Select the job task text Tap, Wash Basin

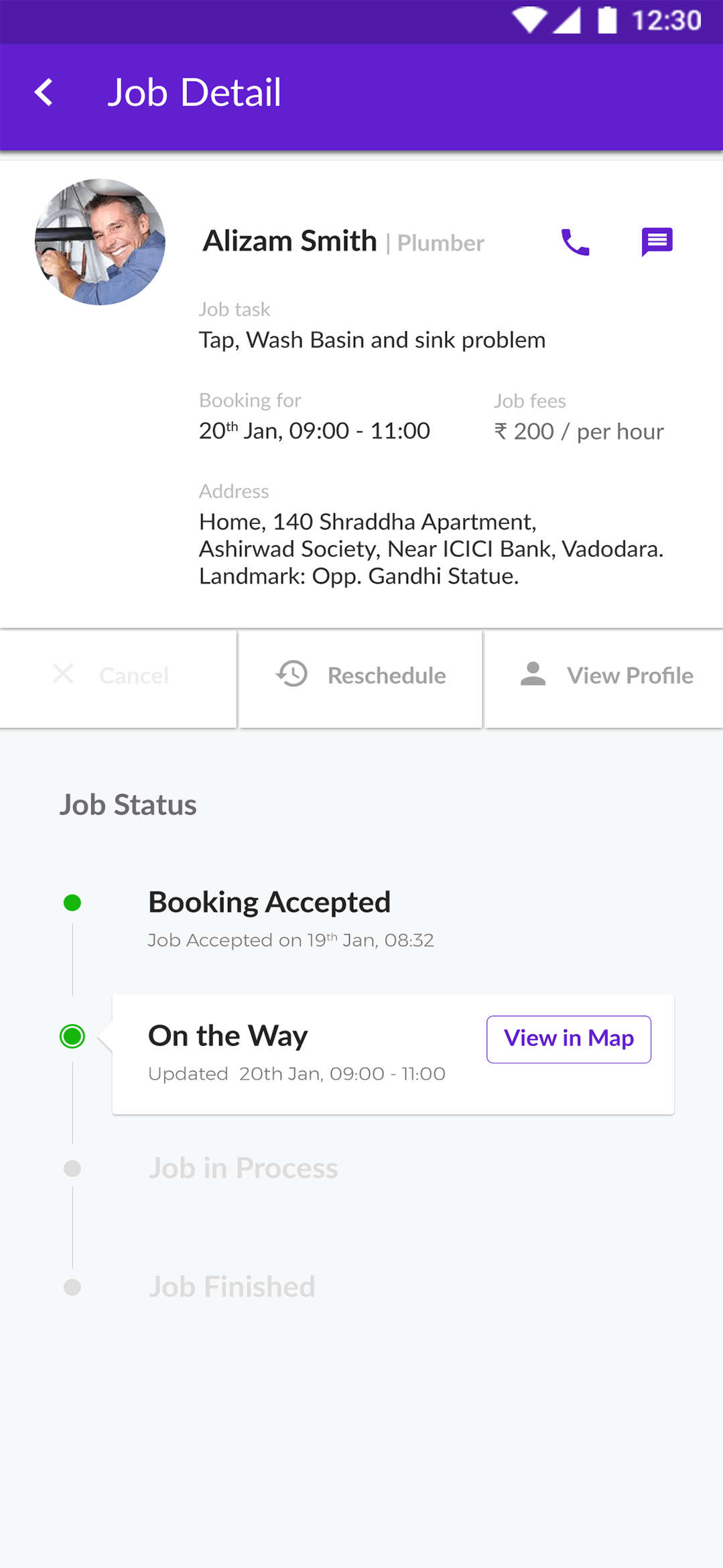[372, 340]
